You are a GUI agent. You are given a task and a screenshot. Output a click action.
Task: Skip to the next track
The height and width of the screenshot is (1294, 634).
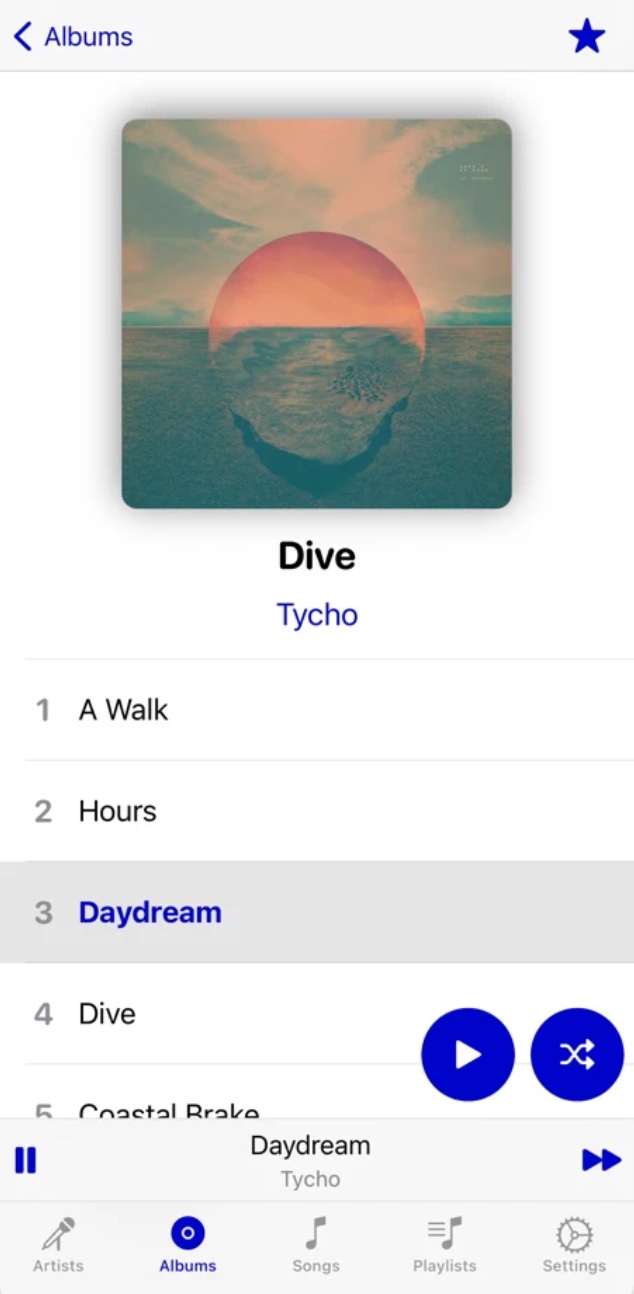pos(601,1160)
